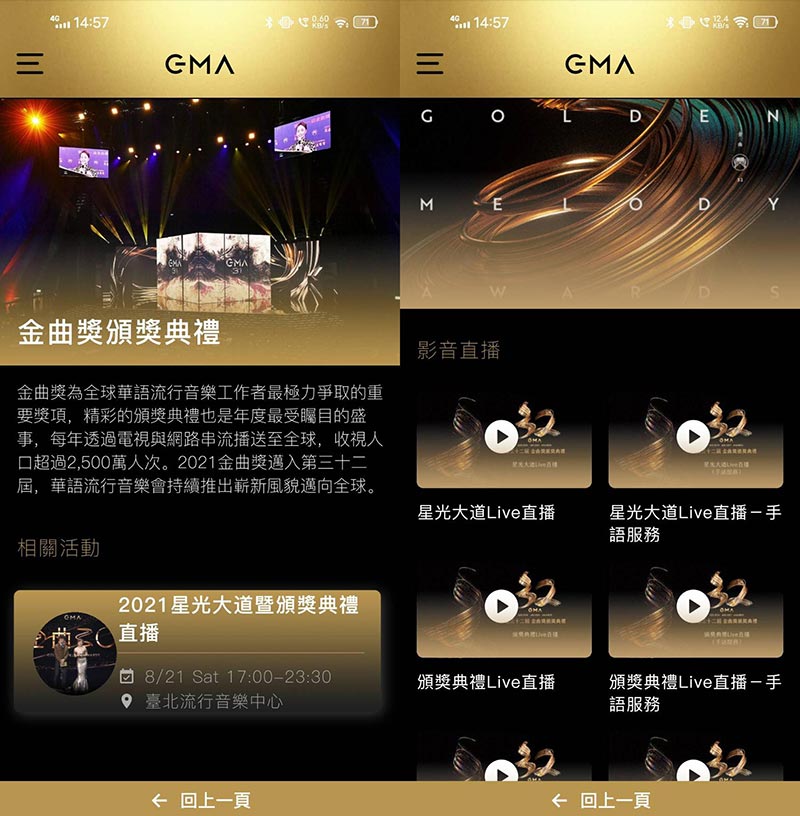Play the 星光大道Live直播 video without sign language

point(501,436)
